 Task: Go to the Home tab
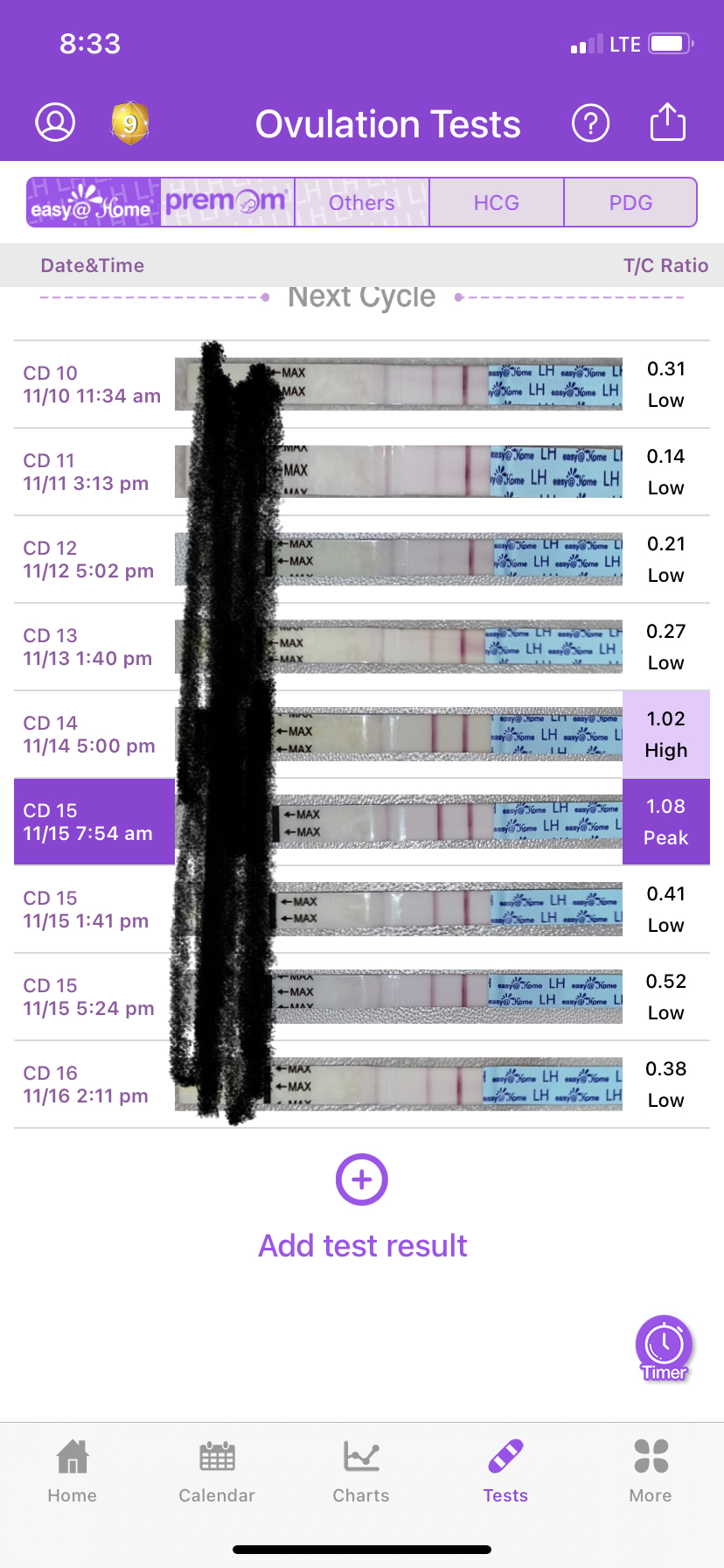click(x=73, y=1470)
